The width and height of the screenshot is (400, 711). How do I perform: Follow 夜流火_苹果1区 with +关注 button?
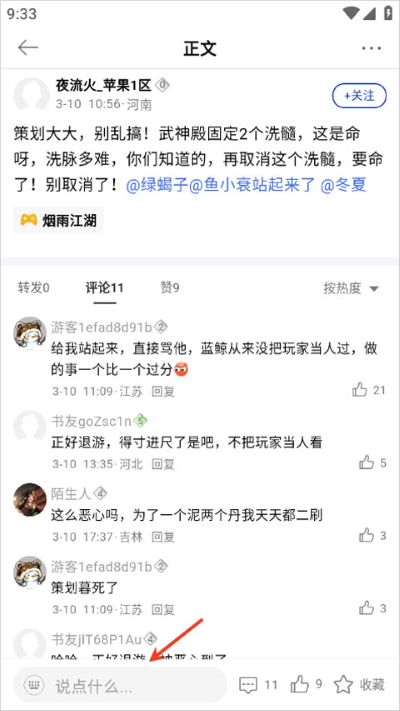pyautogui.click(x=359, y=96)
